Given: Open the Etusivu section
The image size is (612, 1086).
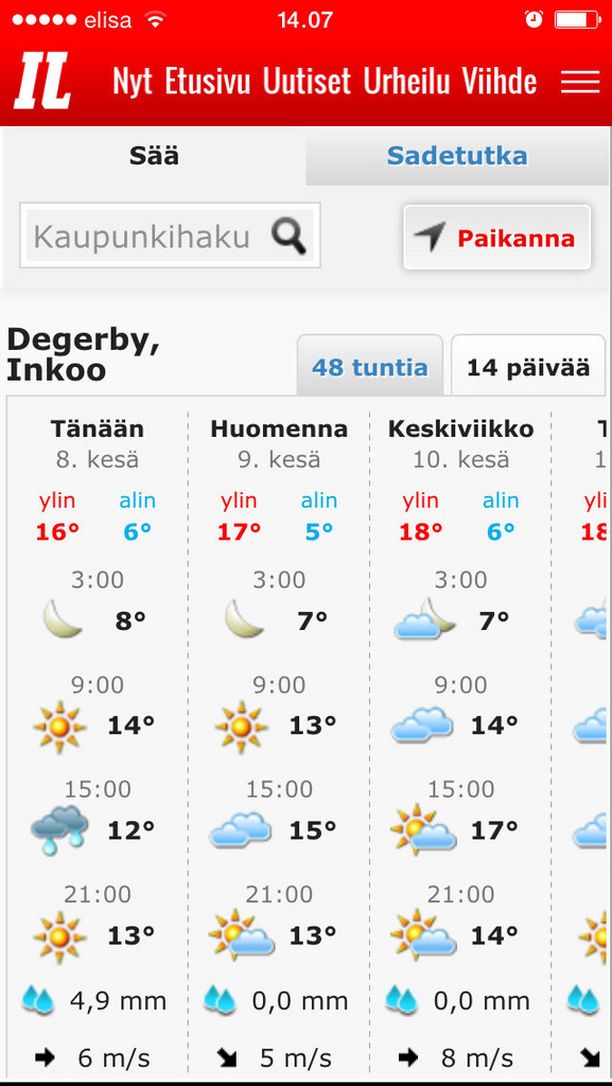Looking at the screenshot, I should (208, 81).
